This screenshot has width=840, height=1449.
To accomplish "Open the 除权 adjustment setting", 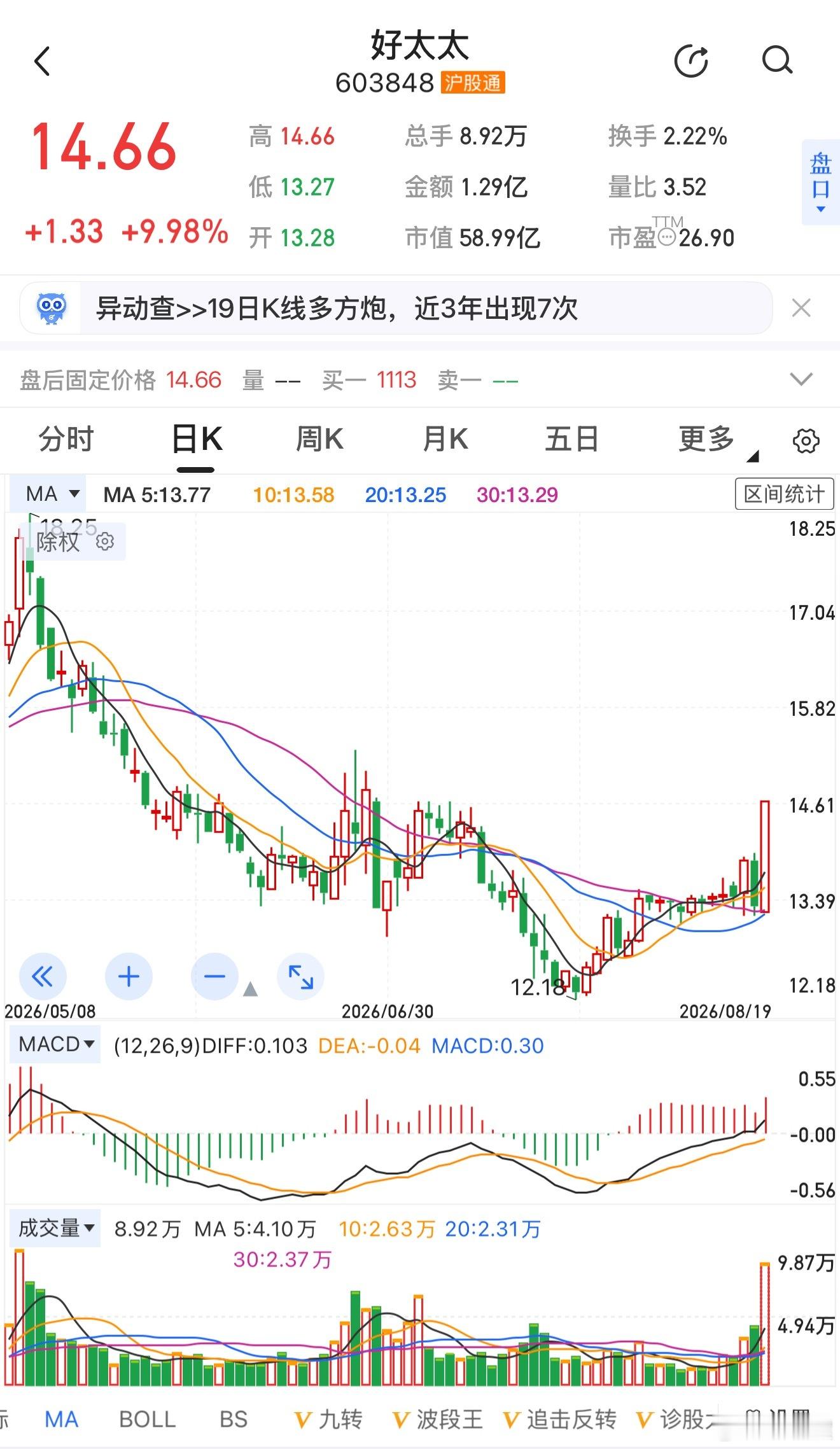I will (74, 542).
